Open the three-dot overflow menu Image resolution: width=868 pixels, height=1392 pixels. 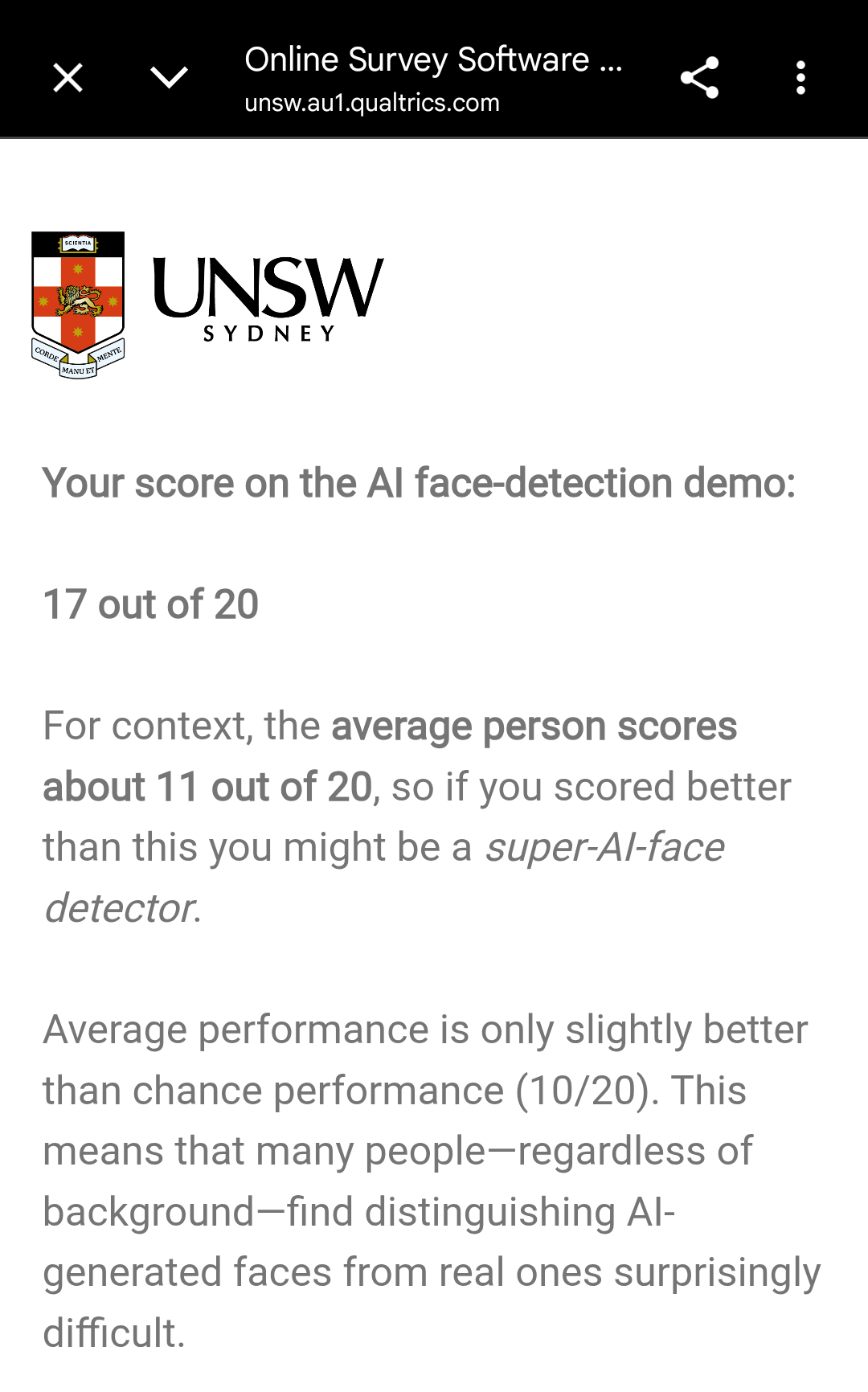pos(800,78)
